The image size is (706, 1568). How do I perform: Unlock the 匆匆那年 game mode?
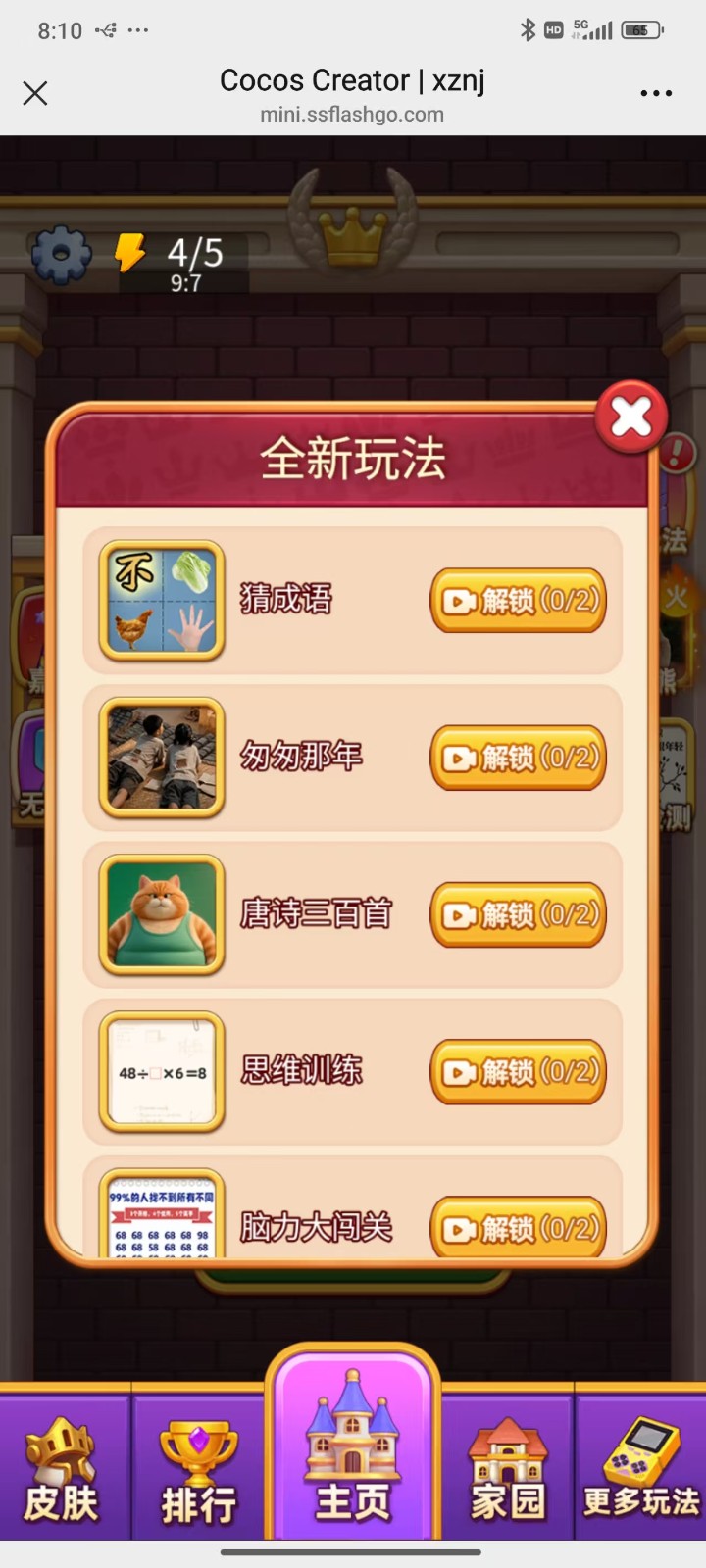point(518,758)
